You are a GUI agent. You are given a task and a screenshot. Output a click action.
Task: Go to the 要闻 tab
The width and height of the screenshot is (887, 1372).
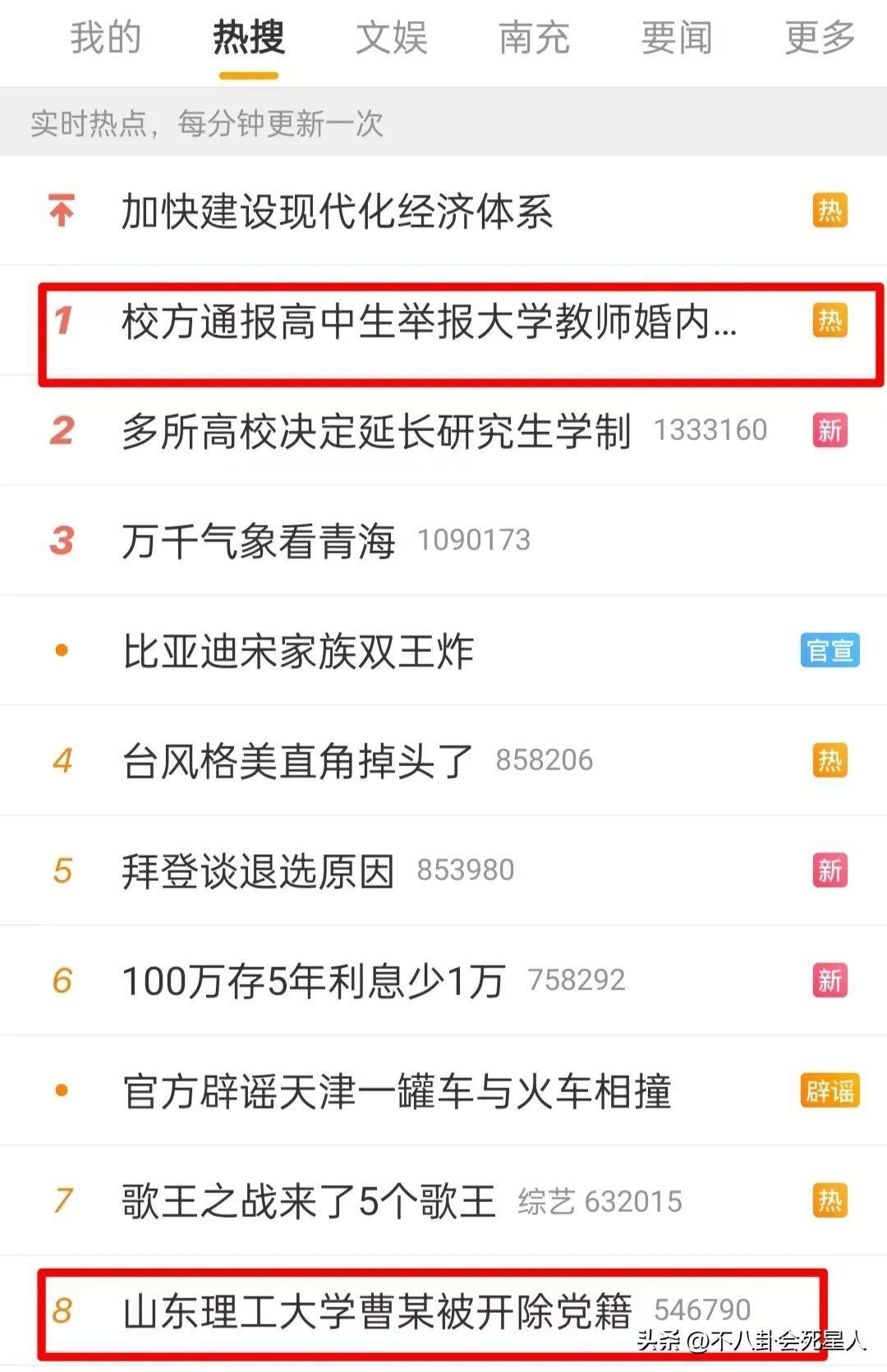[677, 38]
